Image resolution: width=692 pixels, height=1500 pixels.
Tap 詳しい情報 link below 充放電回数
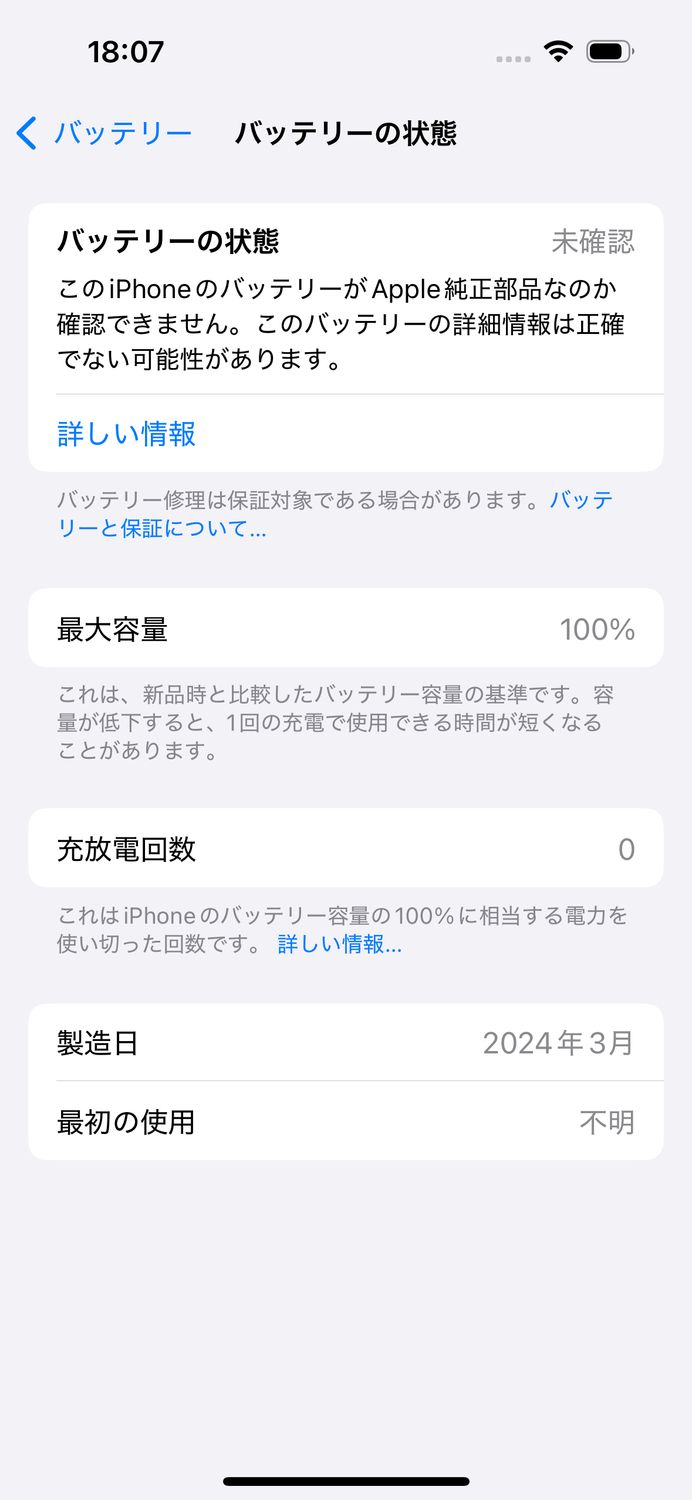pyautogui.click(x=339, y=944)
